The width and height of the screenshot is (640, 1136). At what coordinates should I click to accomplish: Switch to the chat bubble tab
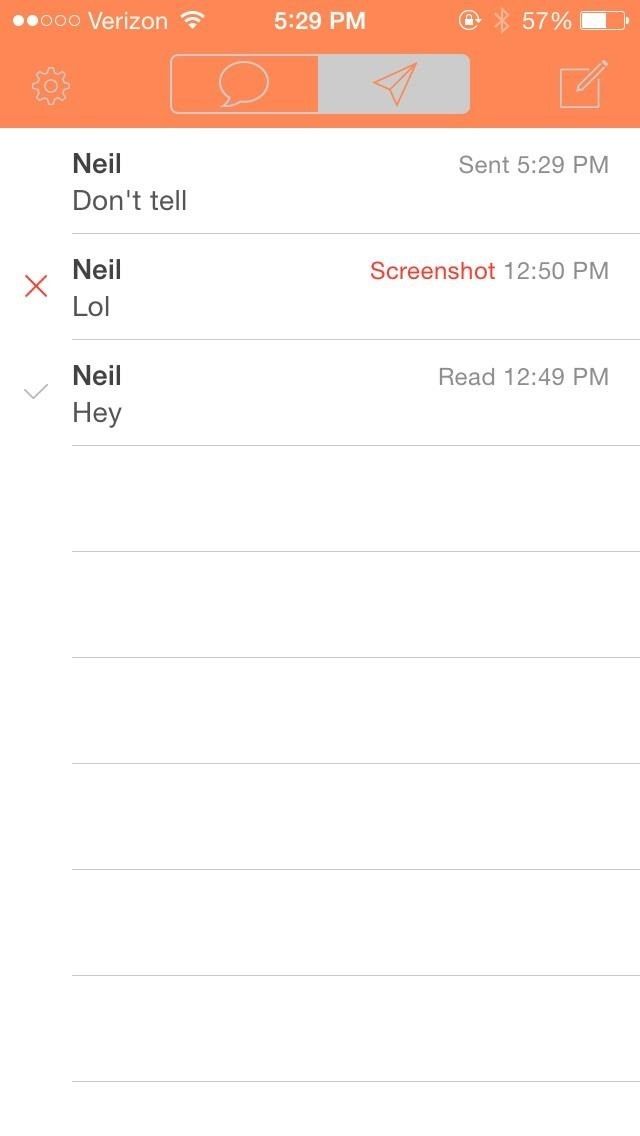[245, 84]
